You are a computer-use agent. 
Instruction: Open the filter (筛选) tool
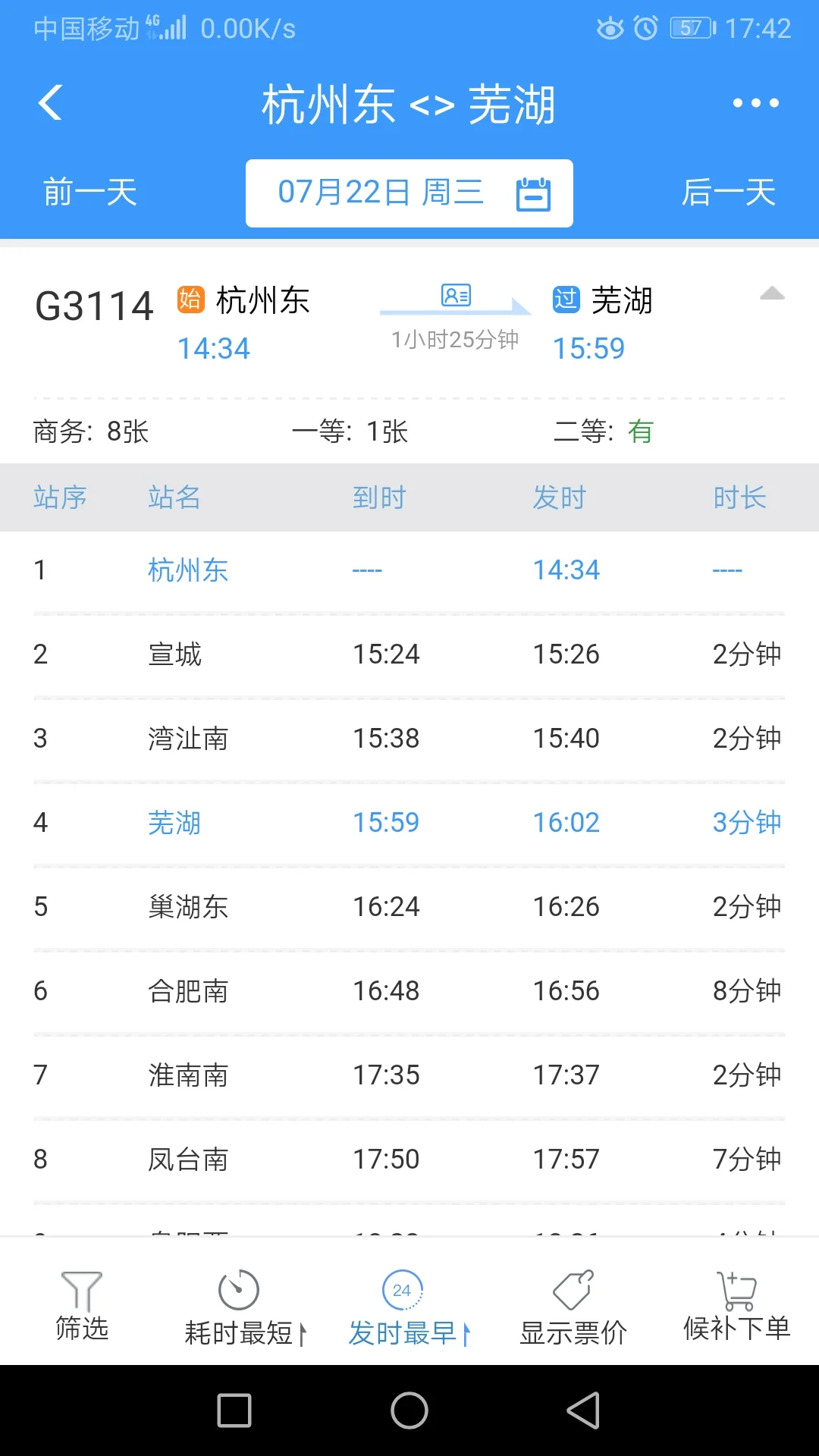coord(81,1306)
